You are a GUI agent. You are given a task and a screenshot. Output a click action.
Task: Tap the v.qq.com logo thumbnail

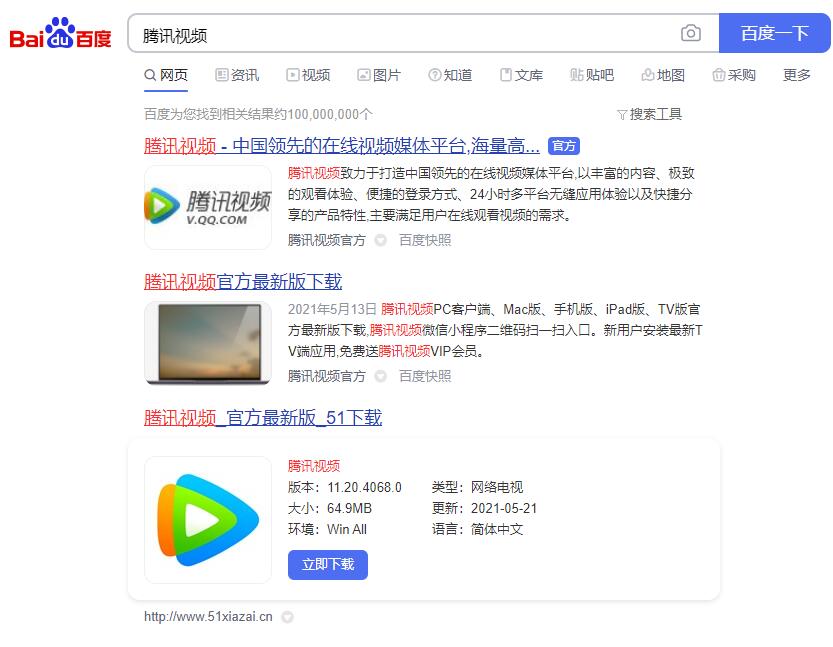coord(208,207)
